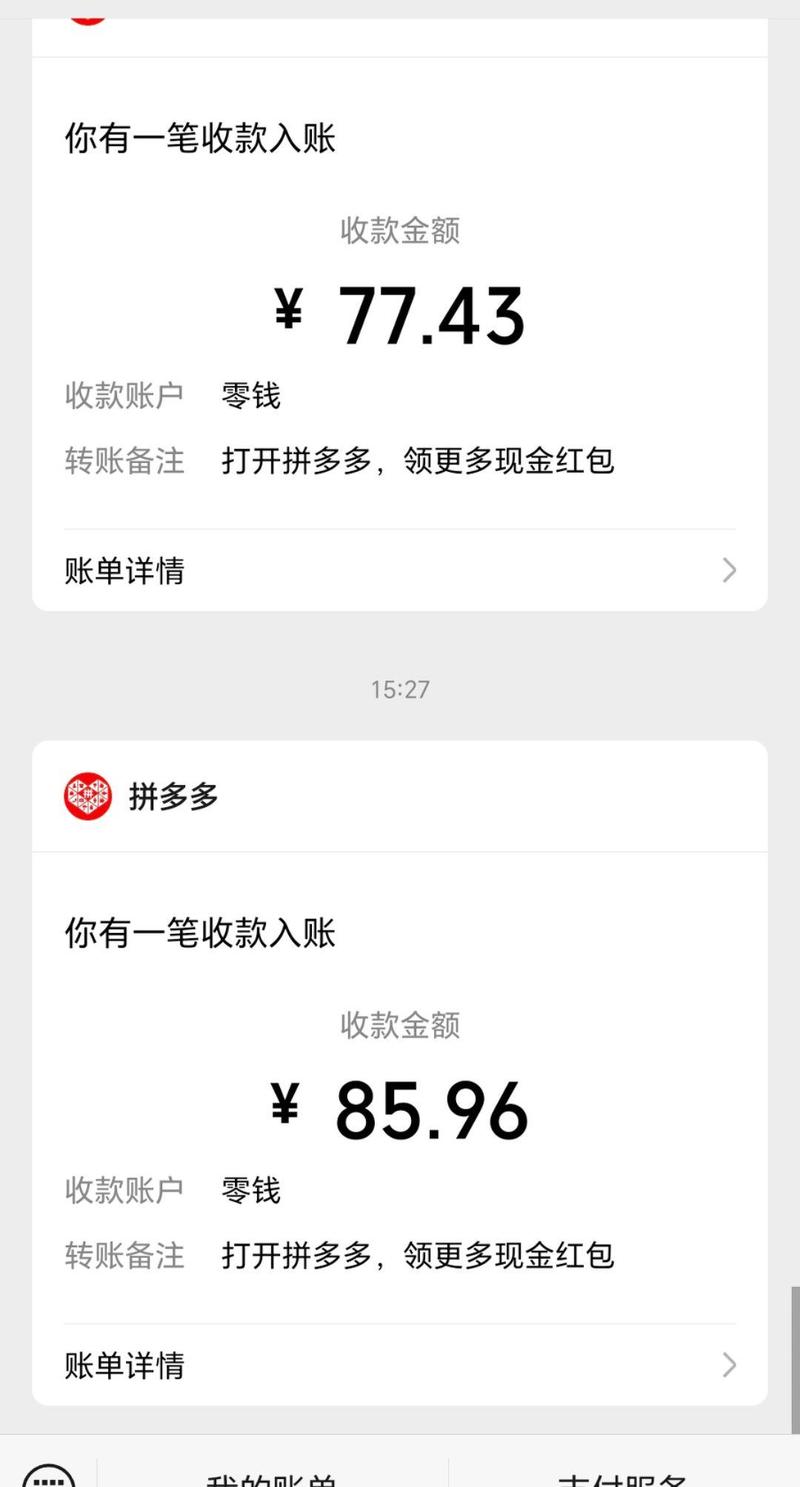Screen dimensions: 800x1487
Task: Open 账单详情 for the ¥85.96 payment
Action: click(400, 1365)
